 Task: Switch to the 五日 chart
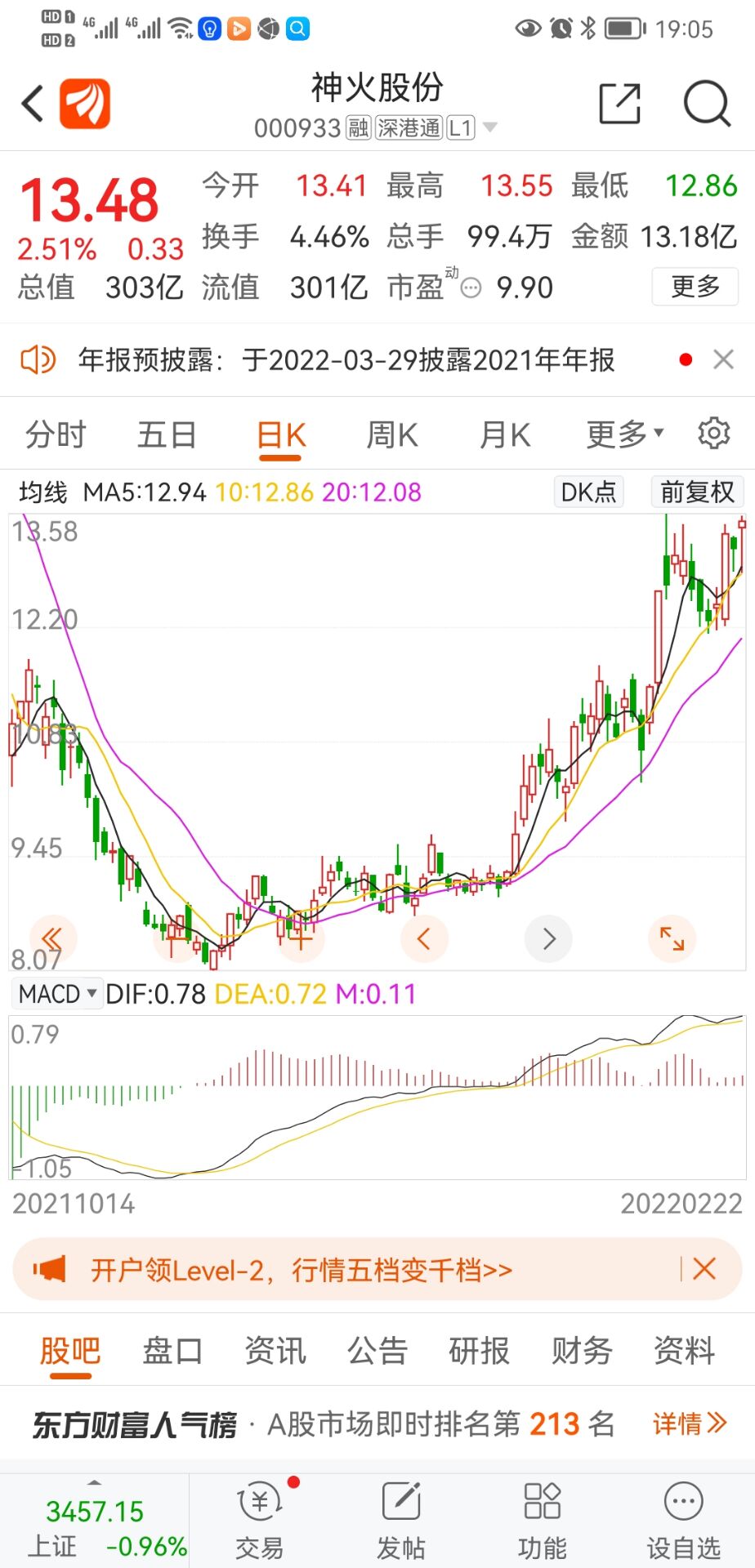(x=167, y=434)
